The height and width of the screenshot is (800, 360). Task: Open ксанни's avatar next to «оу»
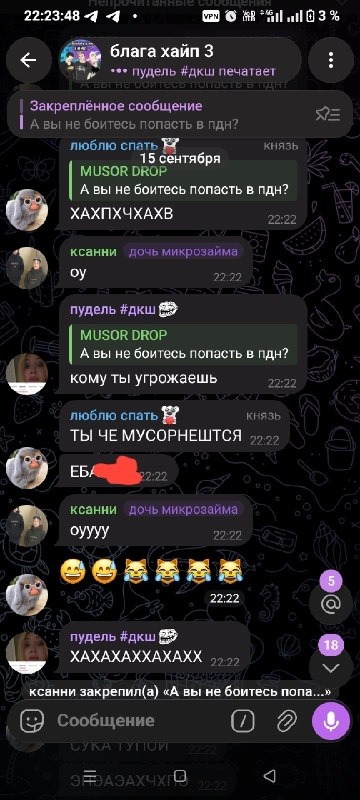pyautogui.click(x=27, y=268)
